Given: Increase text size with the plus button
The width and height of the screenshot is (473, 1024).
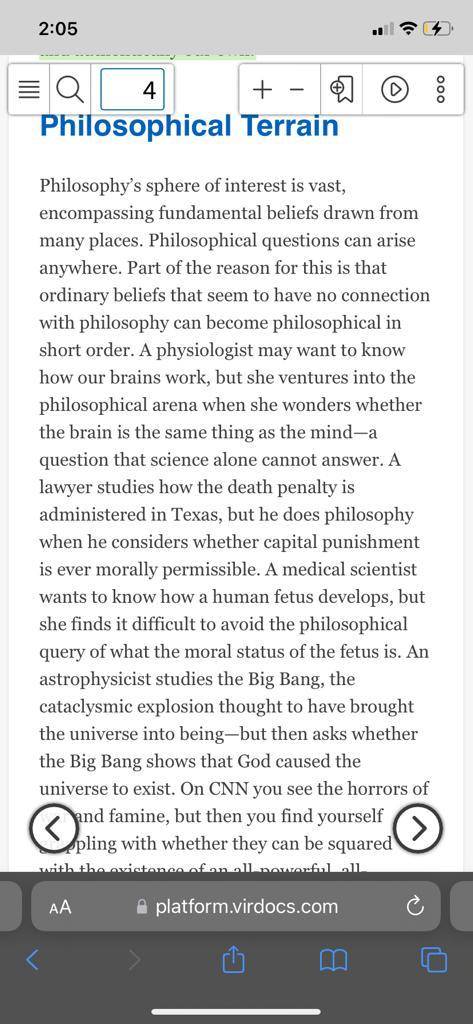Looking at the screenshot, I should coord(262,89).
